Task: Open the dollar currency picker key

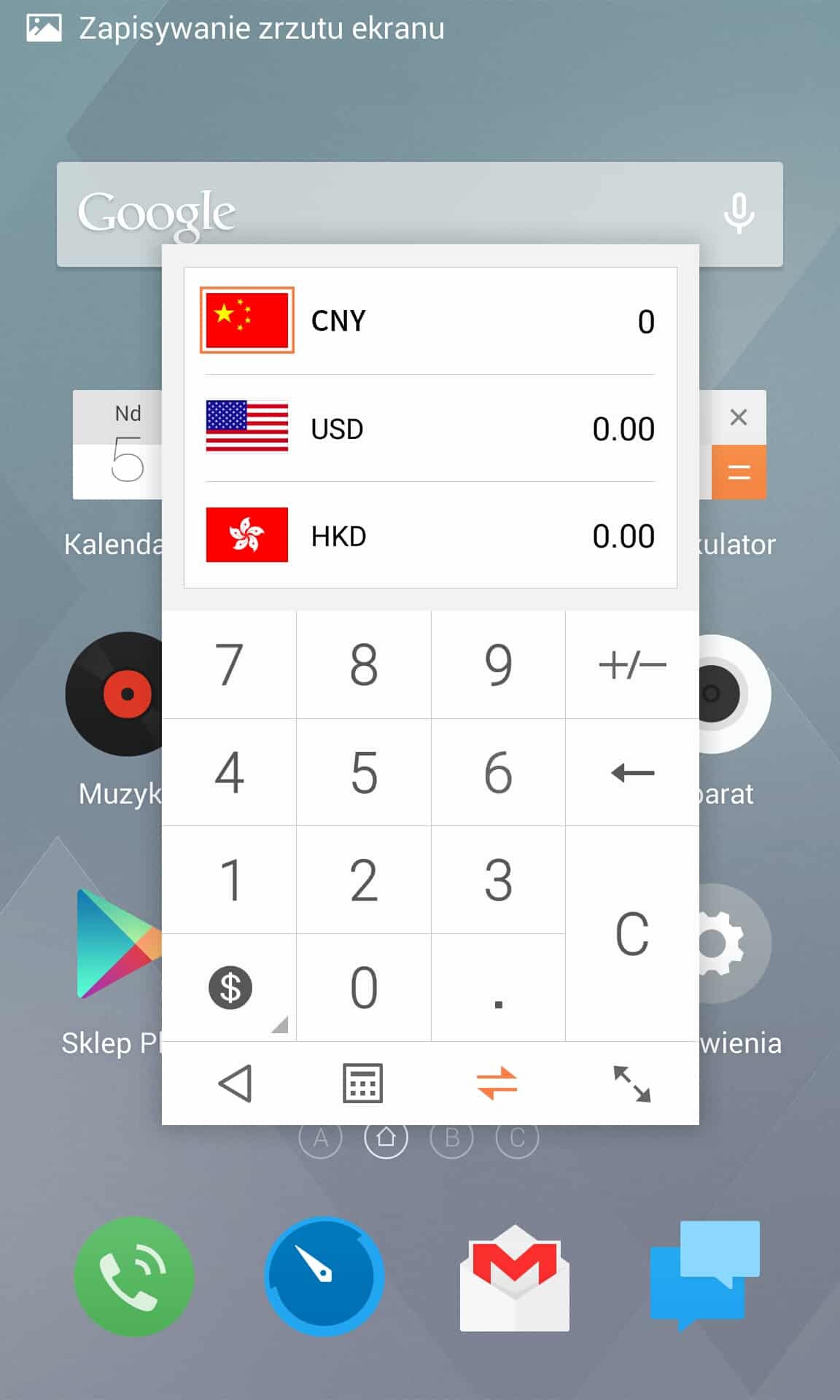Action: pos(230,987)
